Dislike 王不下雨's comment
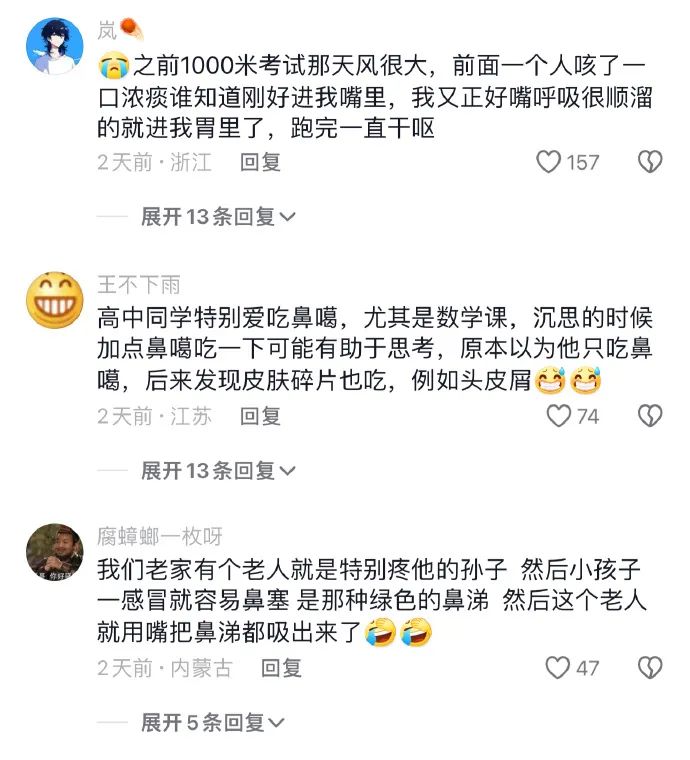Image resolution: width=690 pixels, height=760 pixels. [x=650, y=416]
